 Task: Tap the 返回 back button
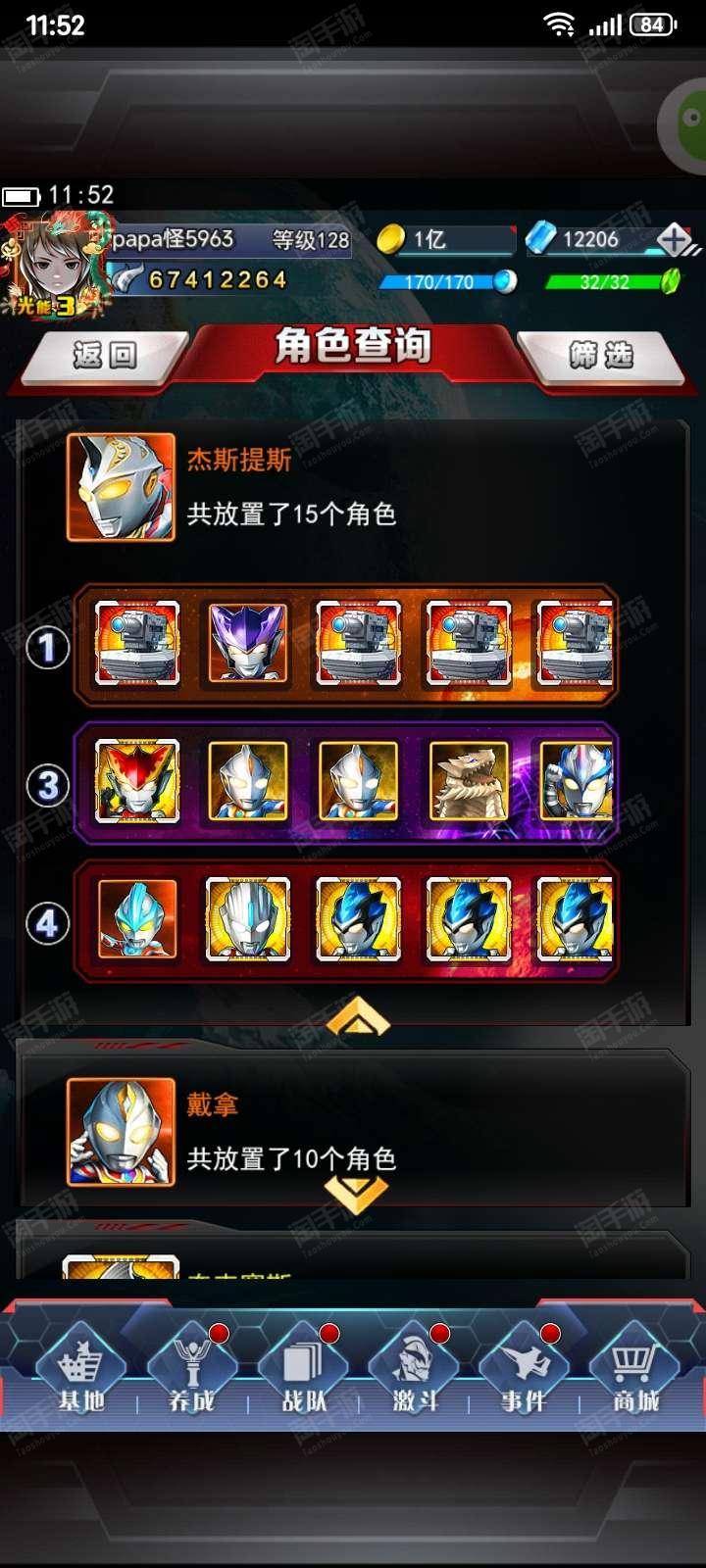105,355
